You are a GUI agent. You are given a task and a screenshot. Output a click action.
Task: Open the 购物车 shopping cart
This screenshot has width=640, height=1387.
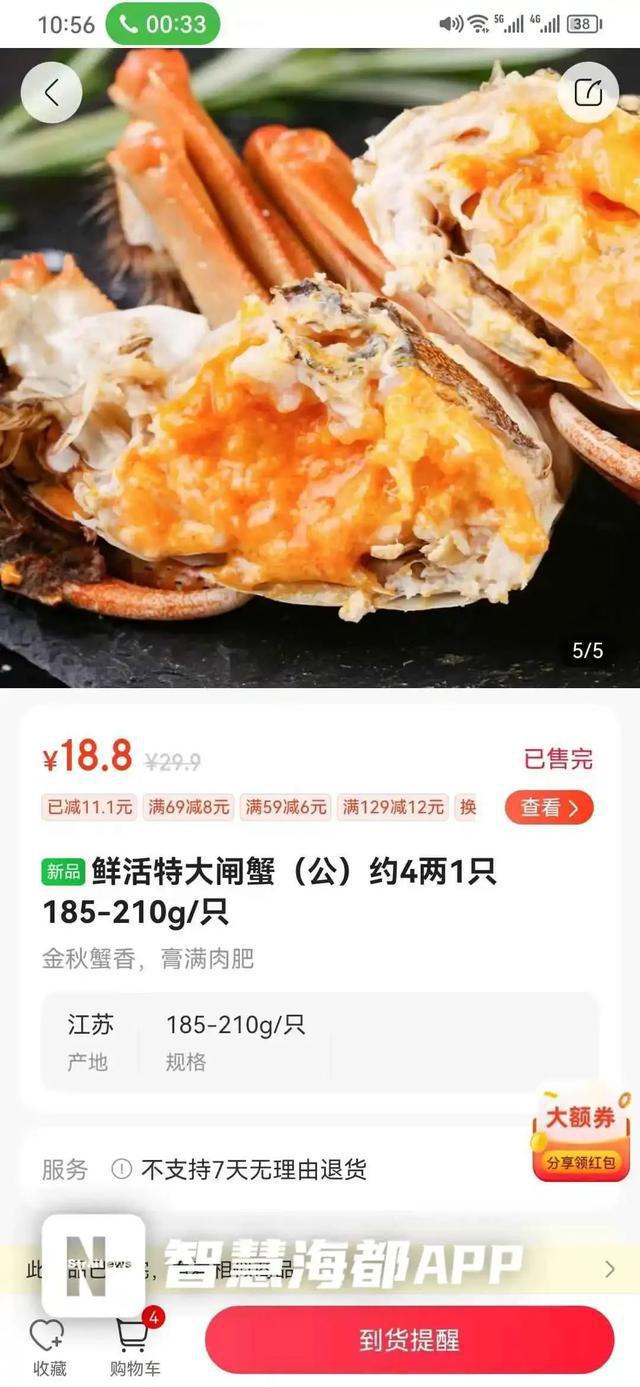coord(134,1345)
